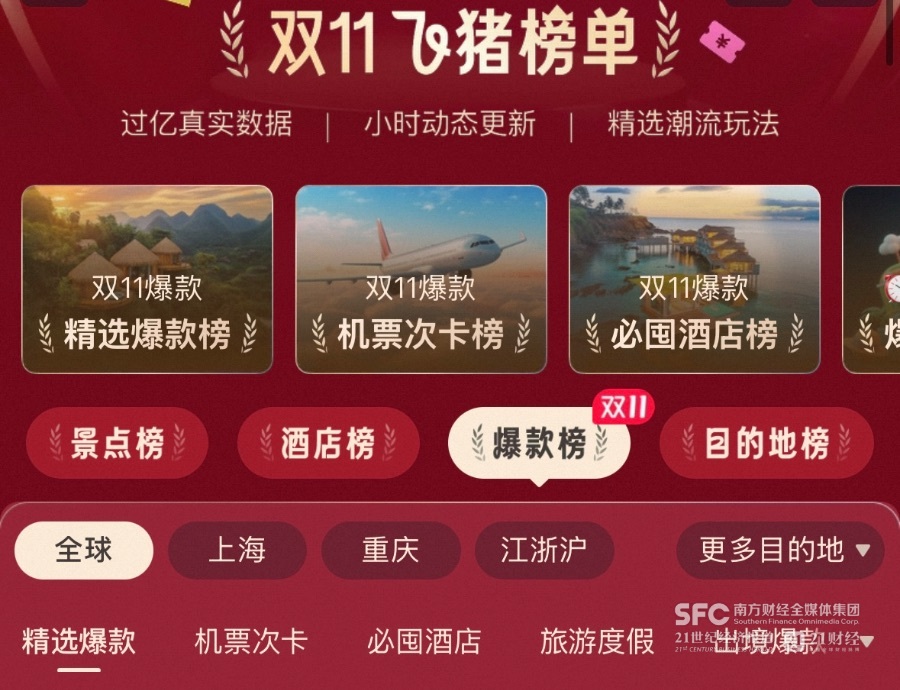This screenshot has width=900, height=690.
Task: Filter by 上海 destination
Action: click(x=237, y=550)
